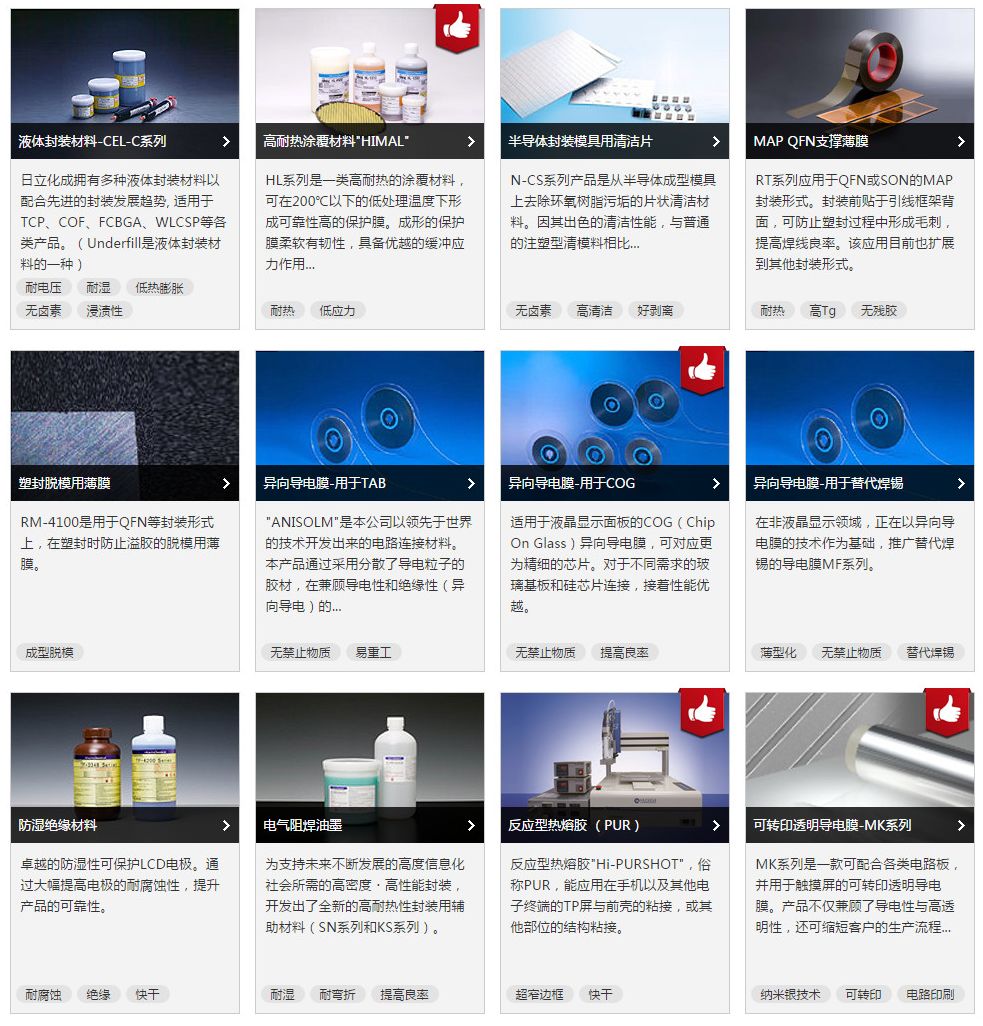Open the 塑封脱模用薄膜 product card
Screen dimensions: 983x1026
[x=125, y=483]
